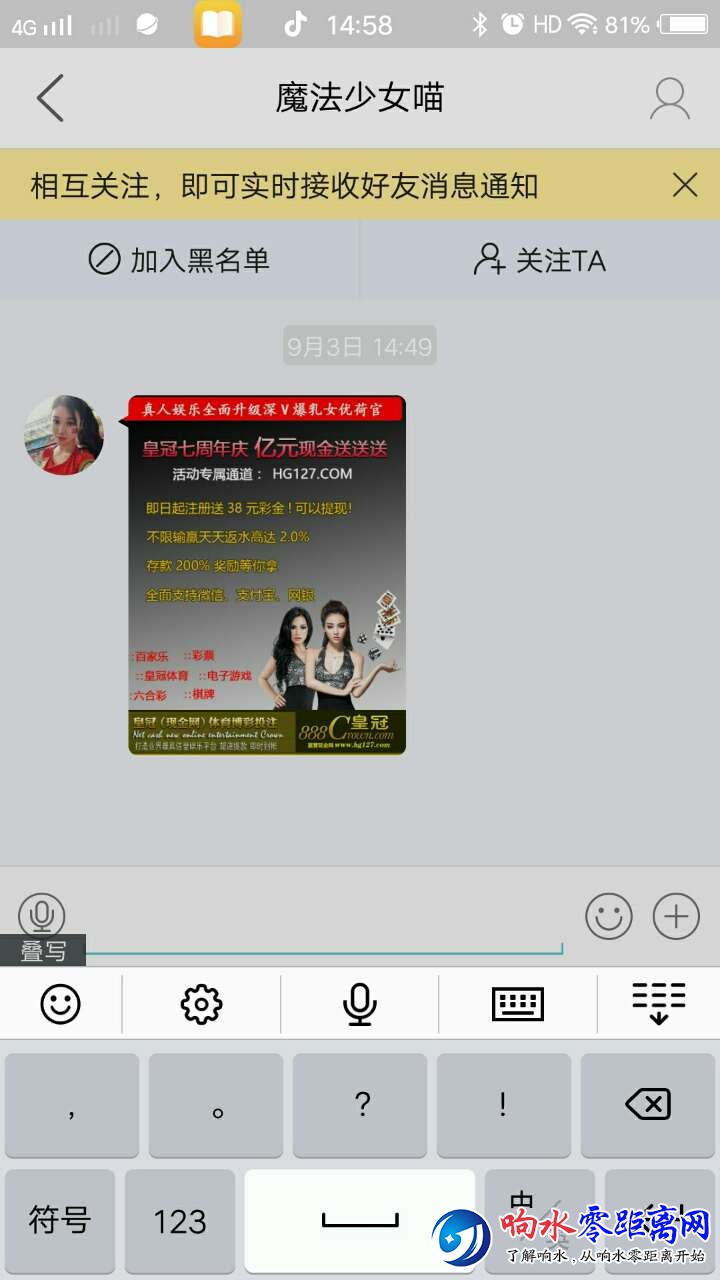The width and height of the screenshot is (720, 1280).
Task: Dismiss the 相互关注 notification banner
Action: 685,185
